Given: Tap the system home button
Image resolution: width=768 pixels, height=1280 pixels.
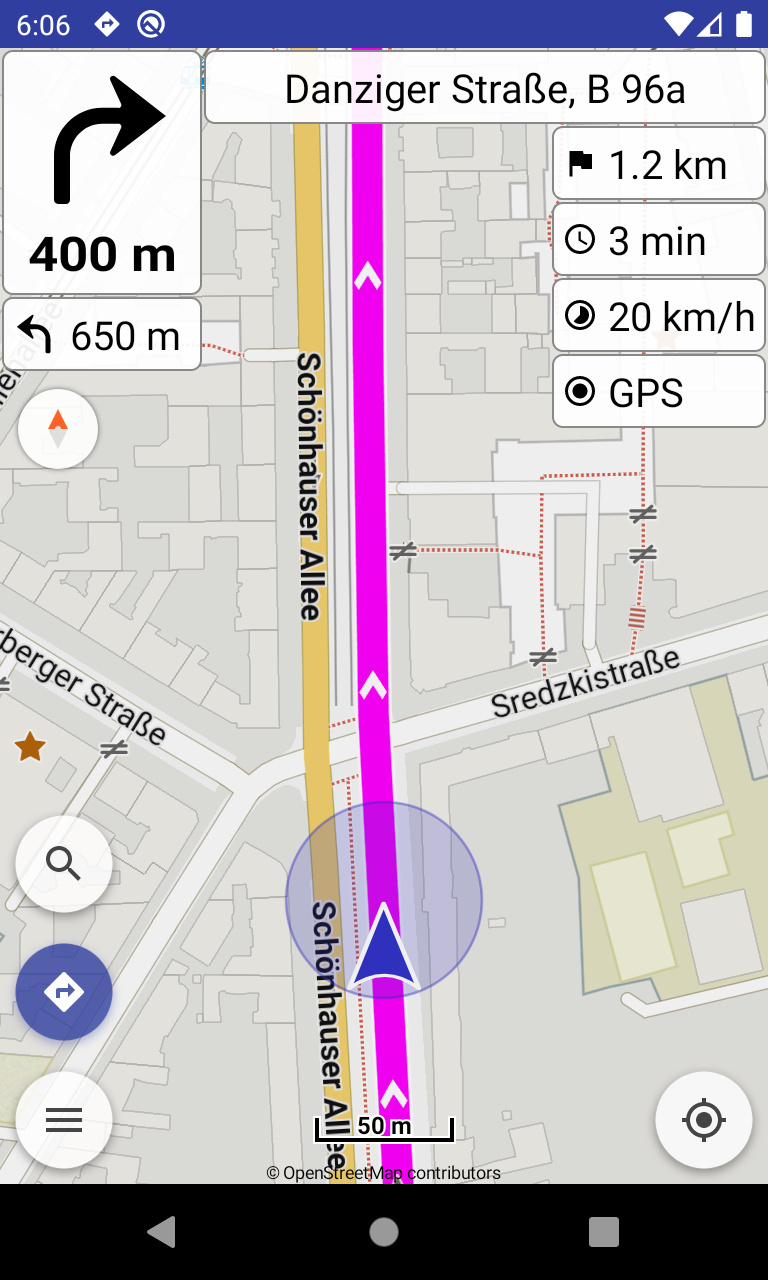Looking at the screenshot, I should pyautogui.click(x=384, y=1232).
